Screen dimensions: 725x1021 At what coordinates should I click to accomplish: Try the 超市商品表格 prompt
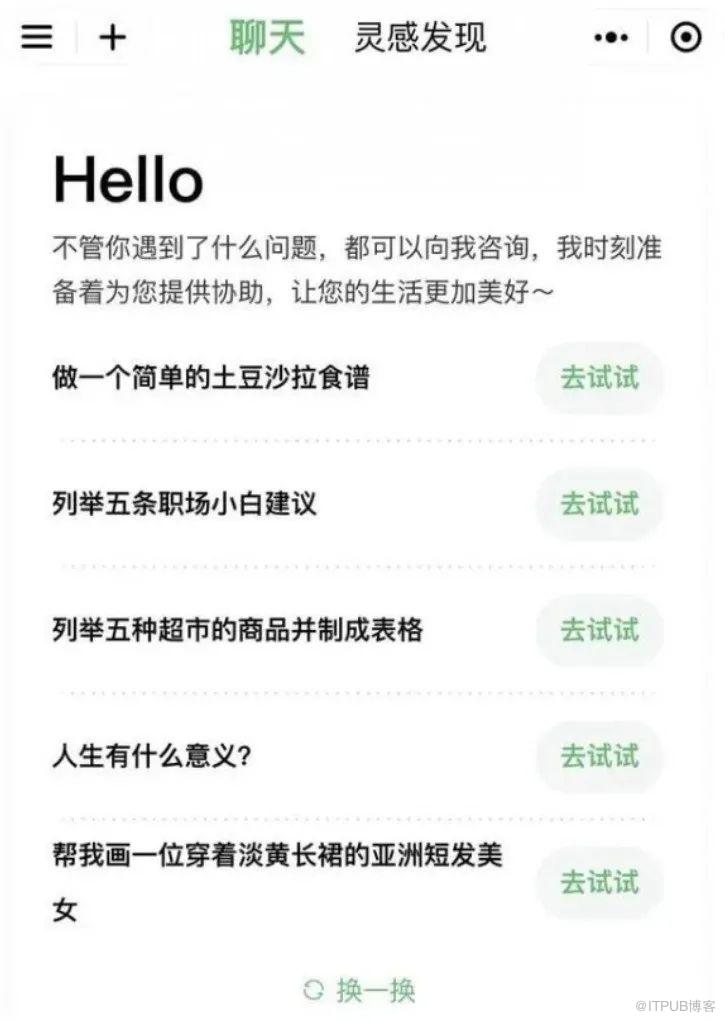(x=599, y=630)
